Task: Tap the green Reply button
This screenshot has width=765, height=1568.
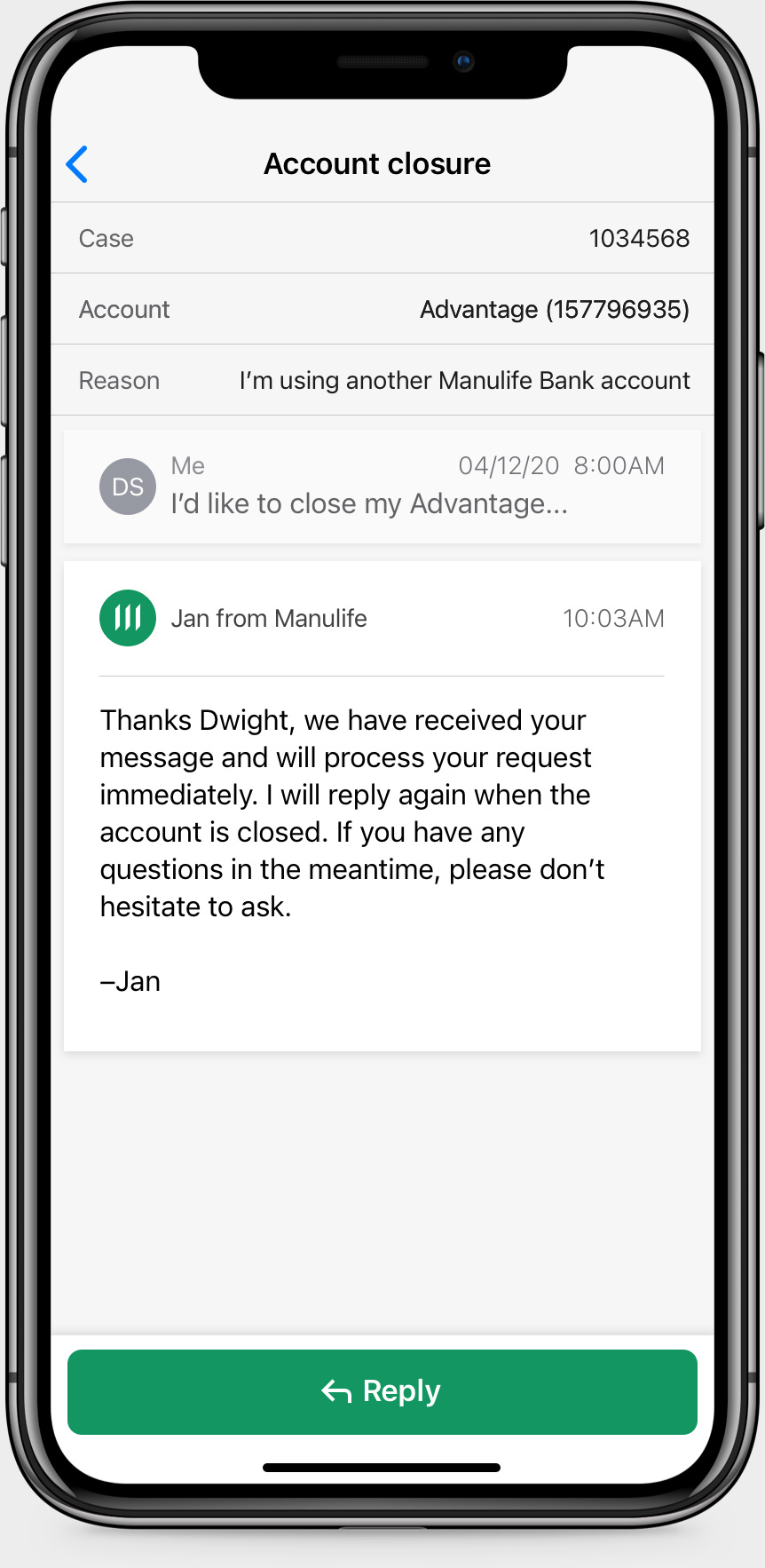Action: coord(382,1391)
